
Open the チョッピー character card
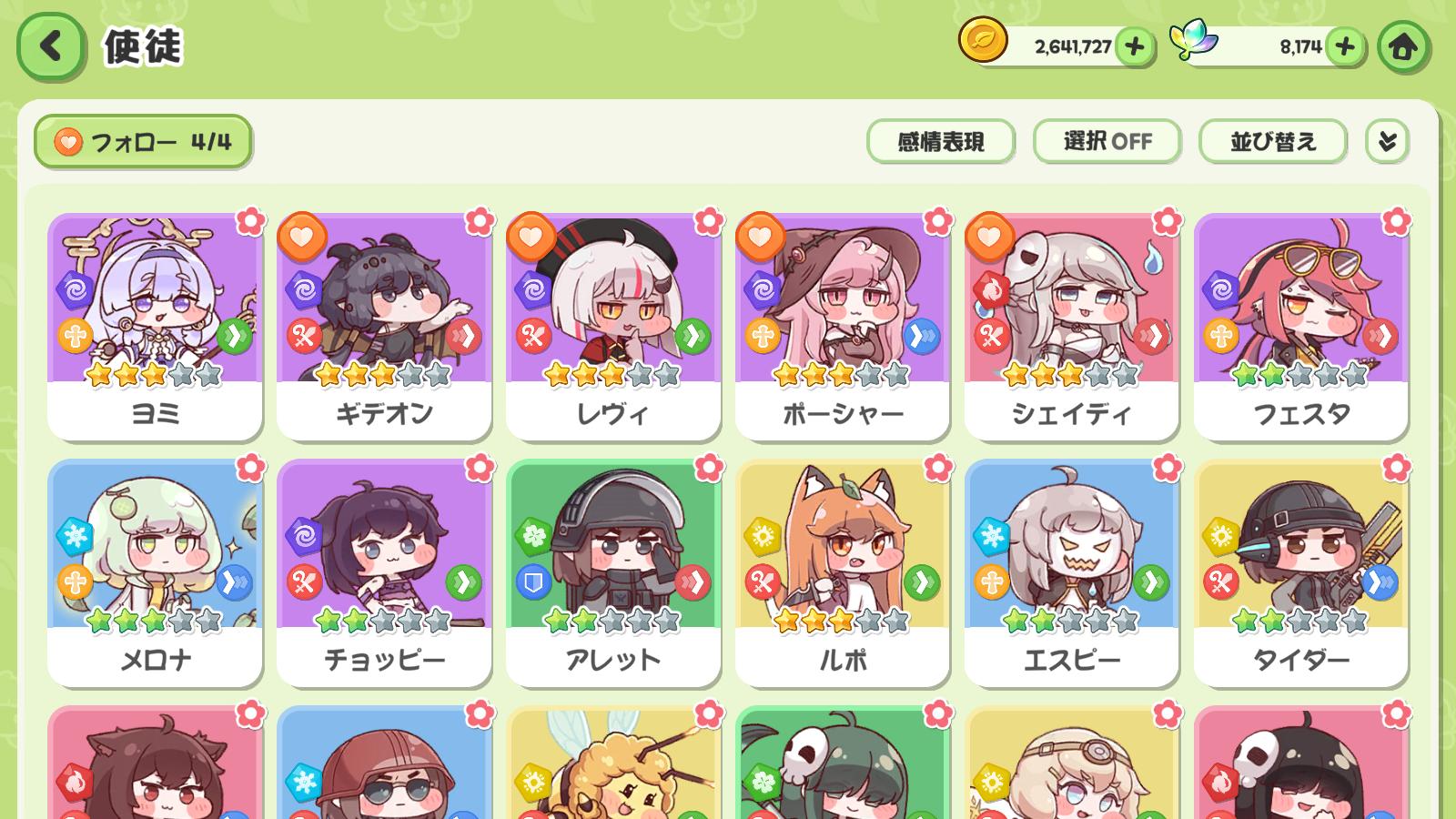385,573
